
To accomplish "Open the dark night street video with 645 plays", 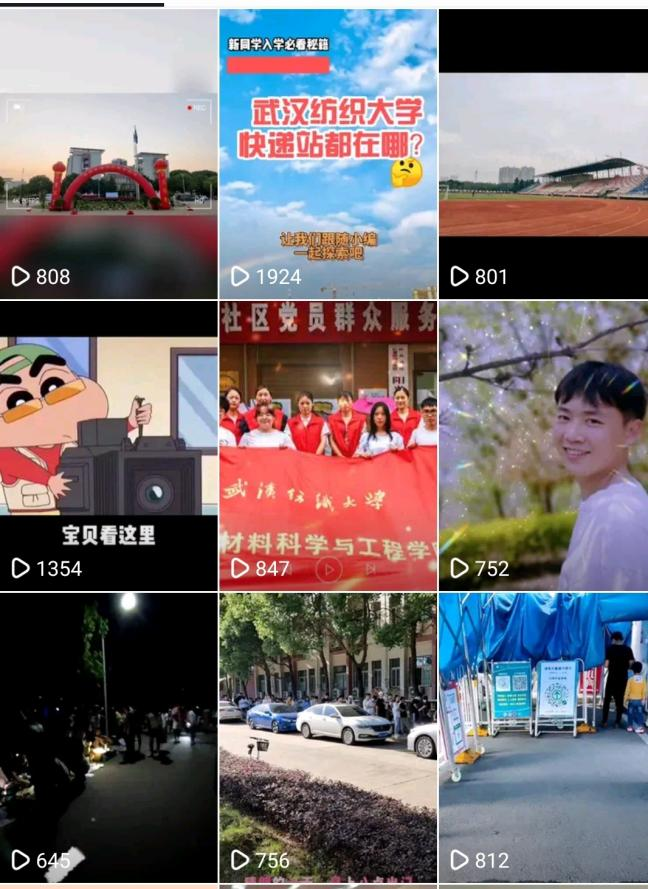I will click(x=108, y=737).
